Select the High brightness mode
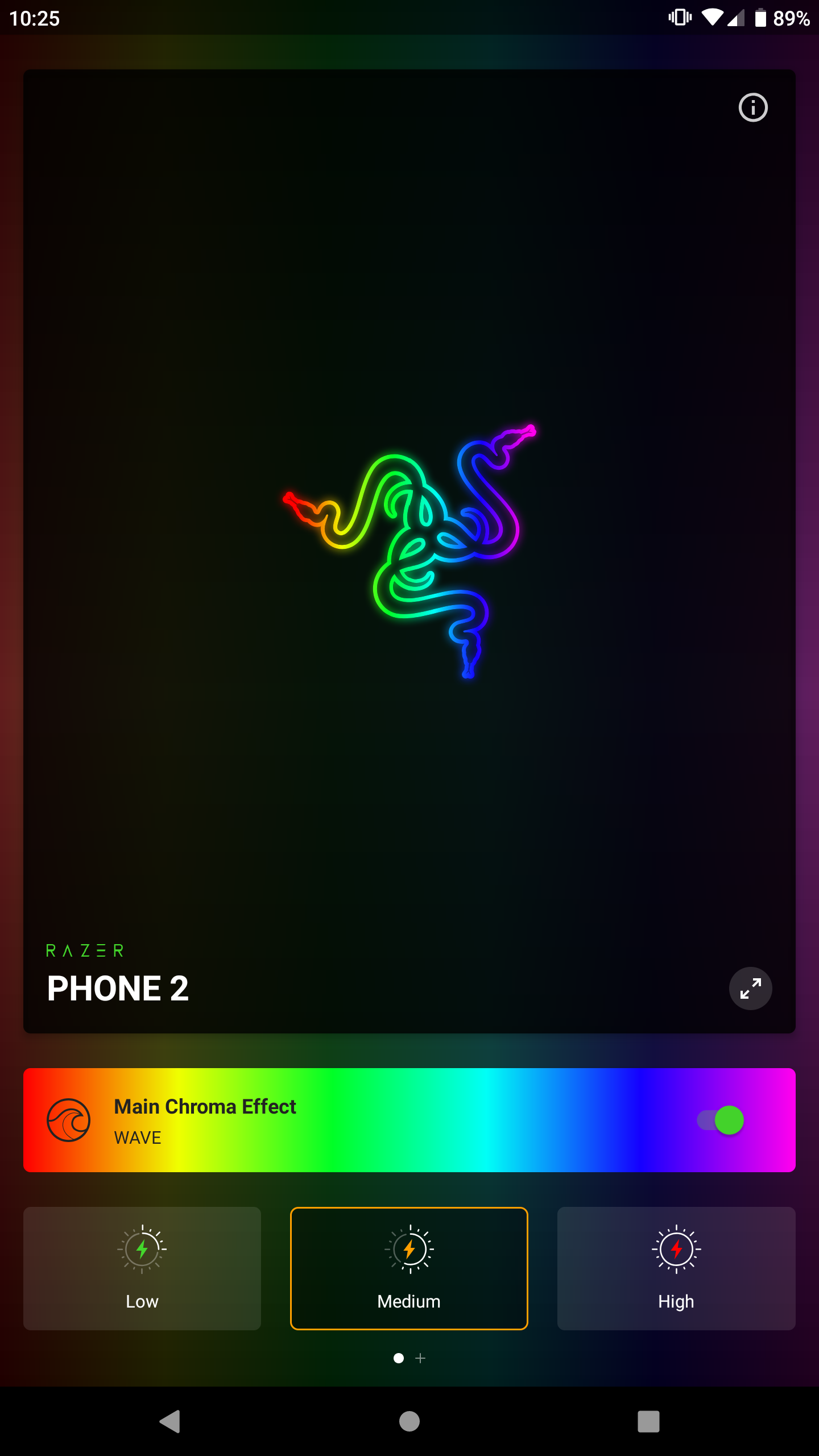Viewport: 819px width, 1456px height. click(676, 1268)
